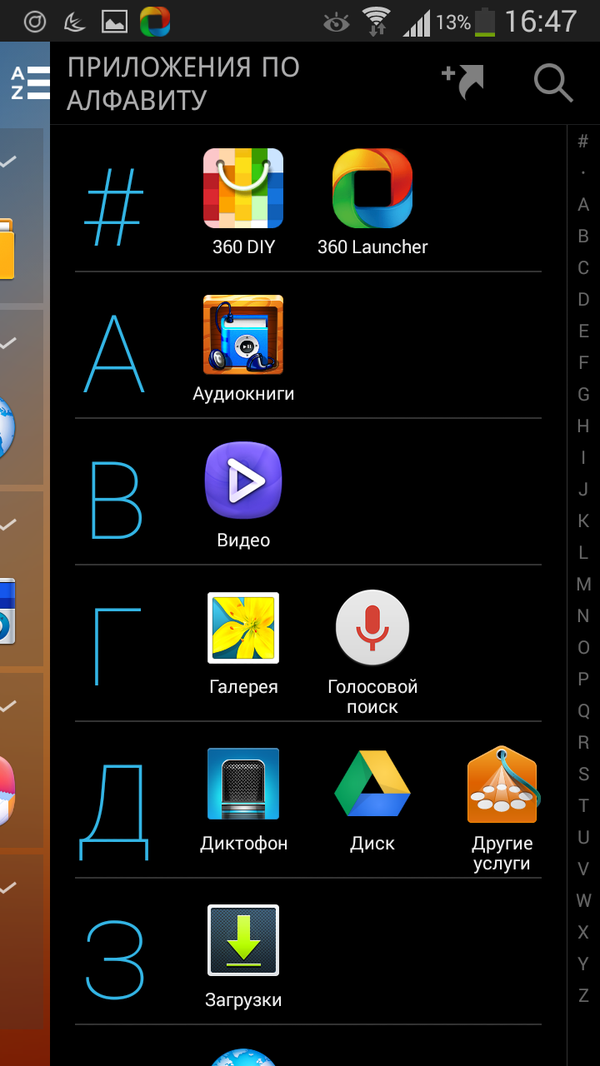
Task: Open 360 Launcher
Action: (x=372, y=189)
